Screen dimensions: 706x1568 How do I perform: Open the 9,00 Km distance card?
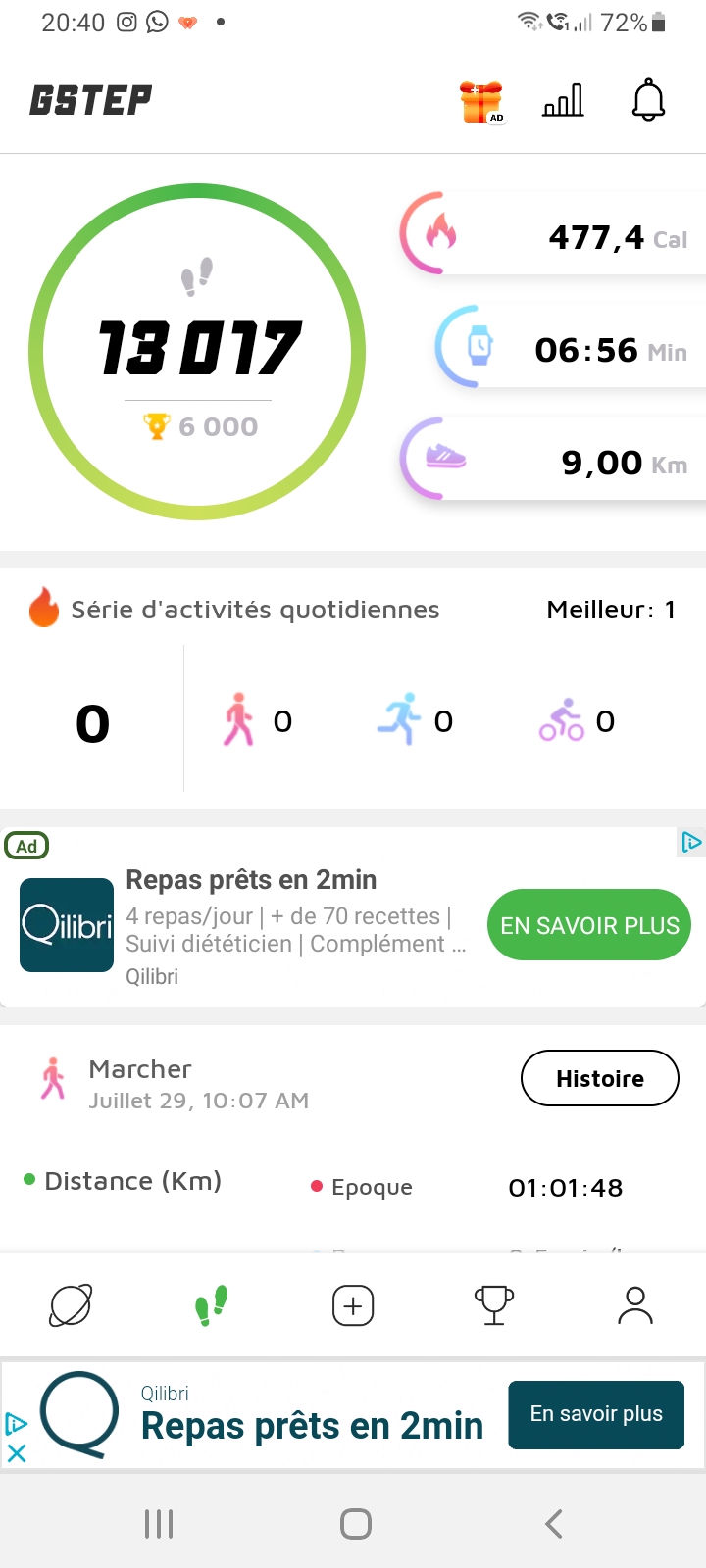click(x=552, y=461)
